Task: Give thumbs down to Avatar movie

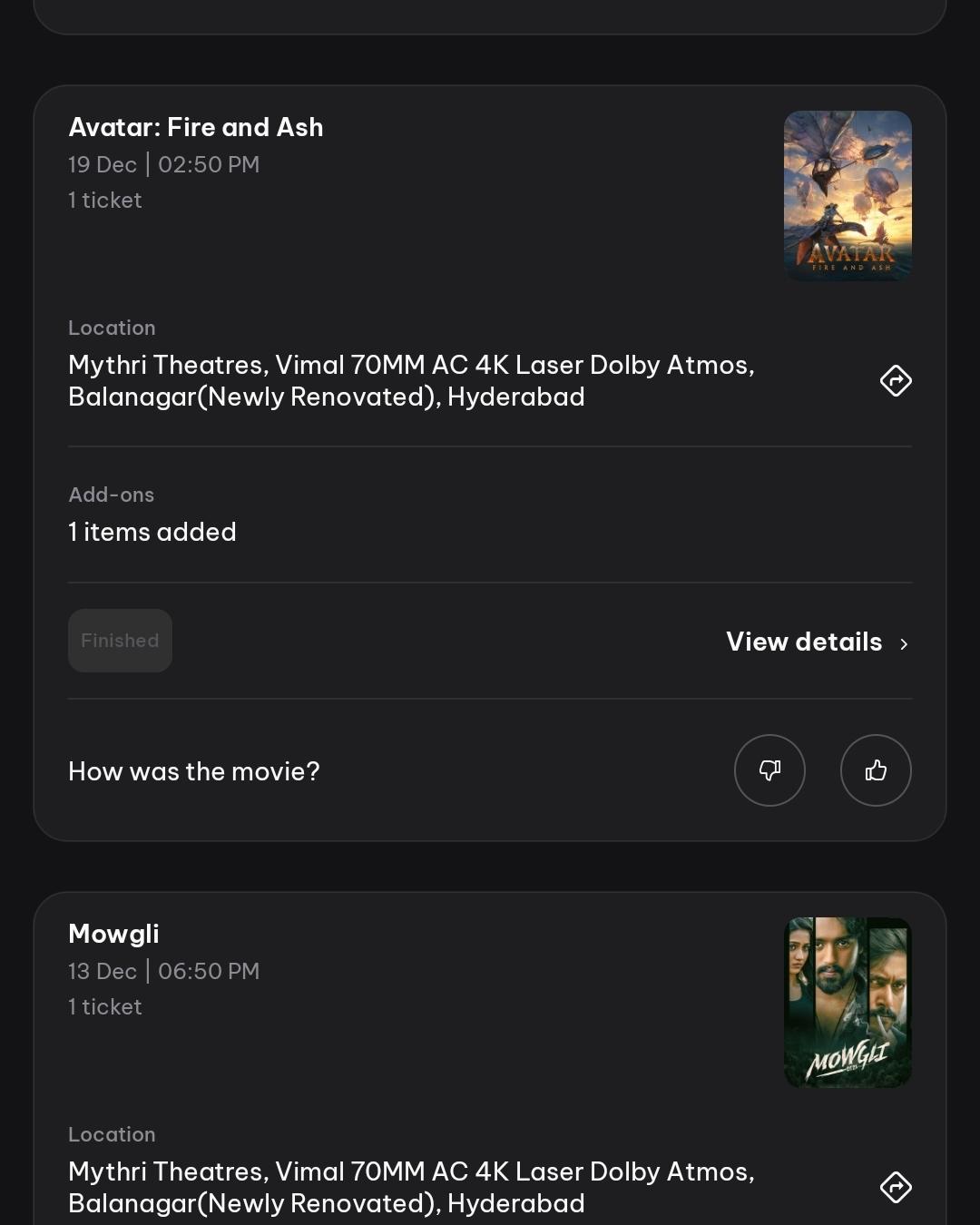Action: pos(769,770)
